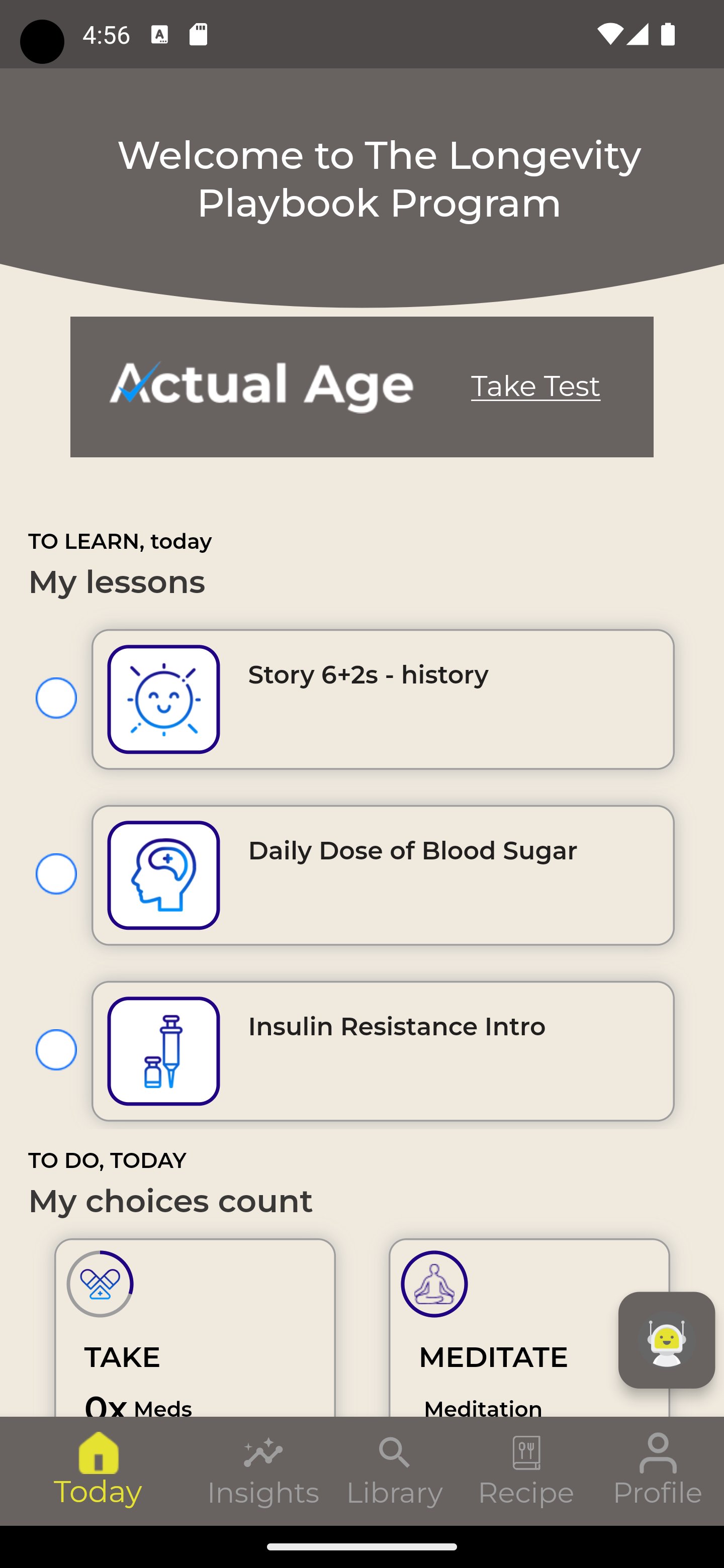724x1568 pixels.
Task: Open the Library search icon
Action: [x=394, y=1454]
